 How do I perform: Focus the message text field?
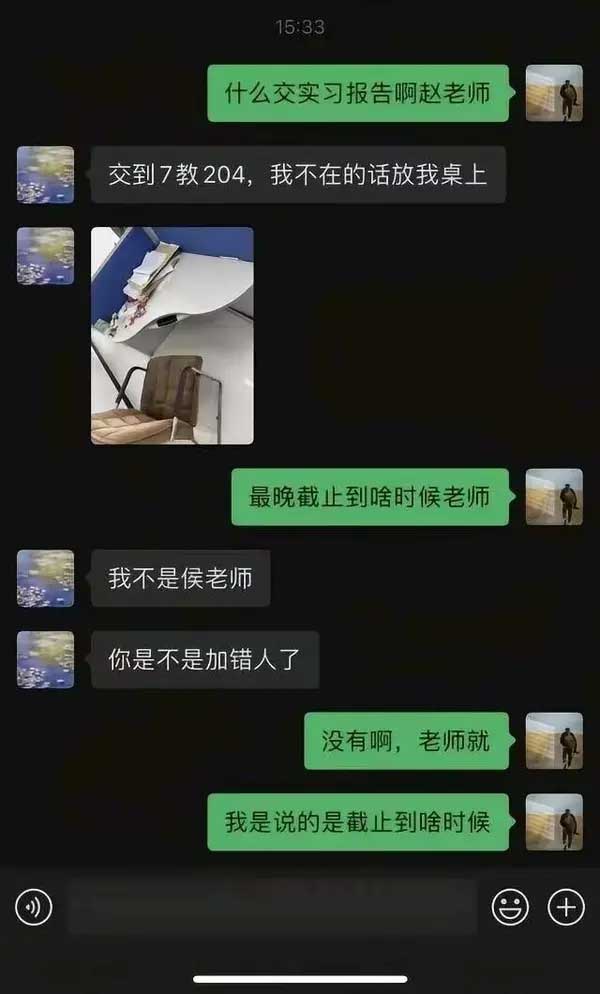pyautogui.click(x=272, y=907)
